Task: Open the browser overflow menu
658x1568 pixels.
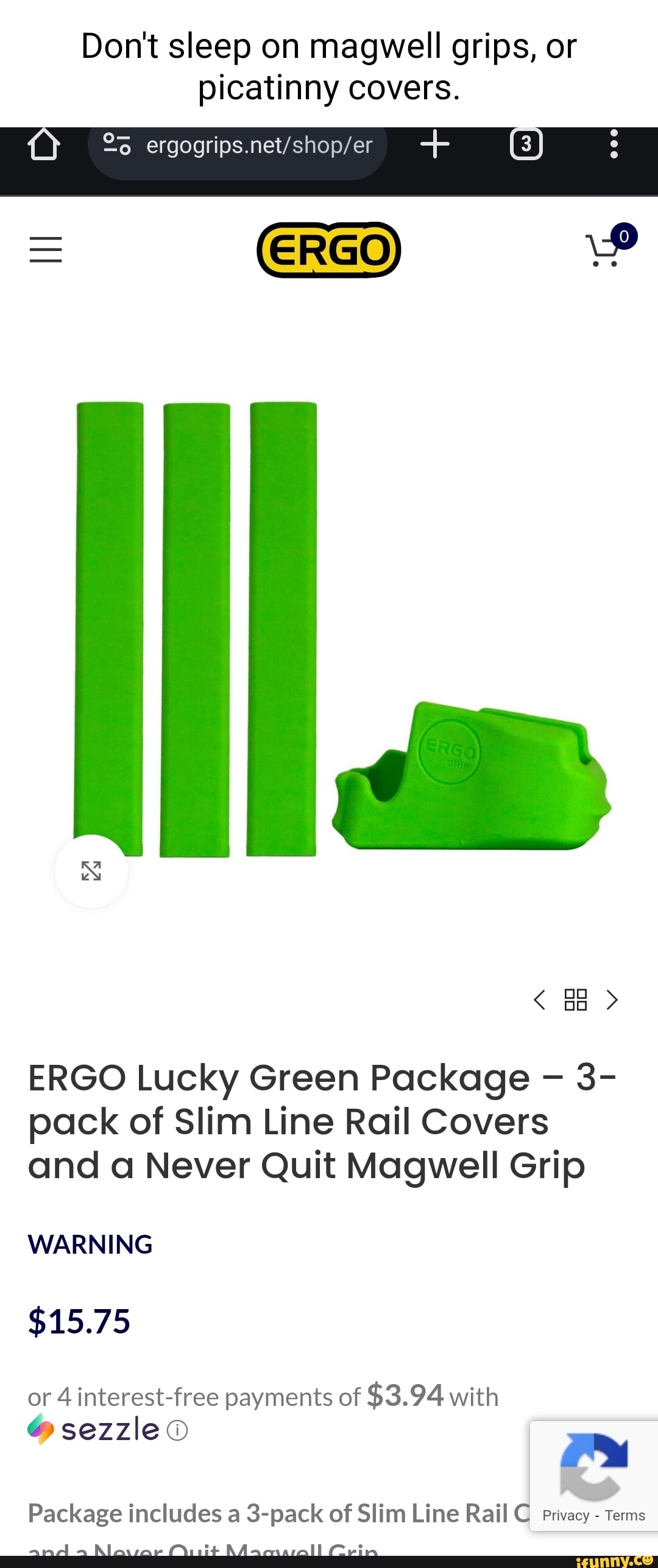Action: [614, 145]
